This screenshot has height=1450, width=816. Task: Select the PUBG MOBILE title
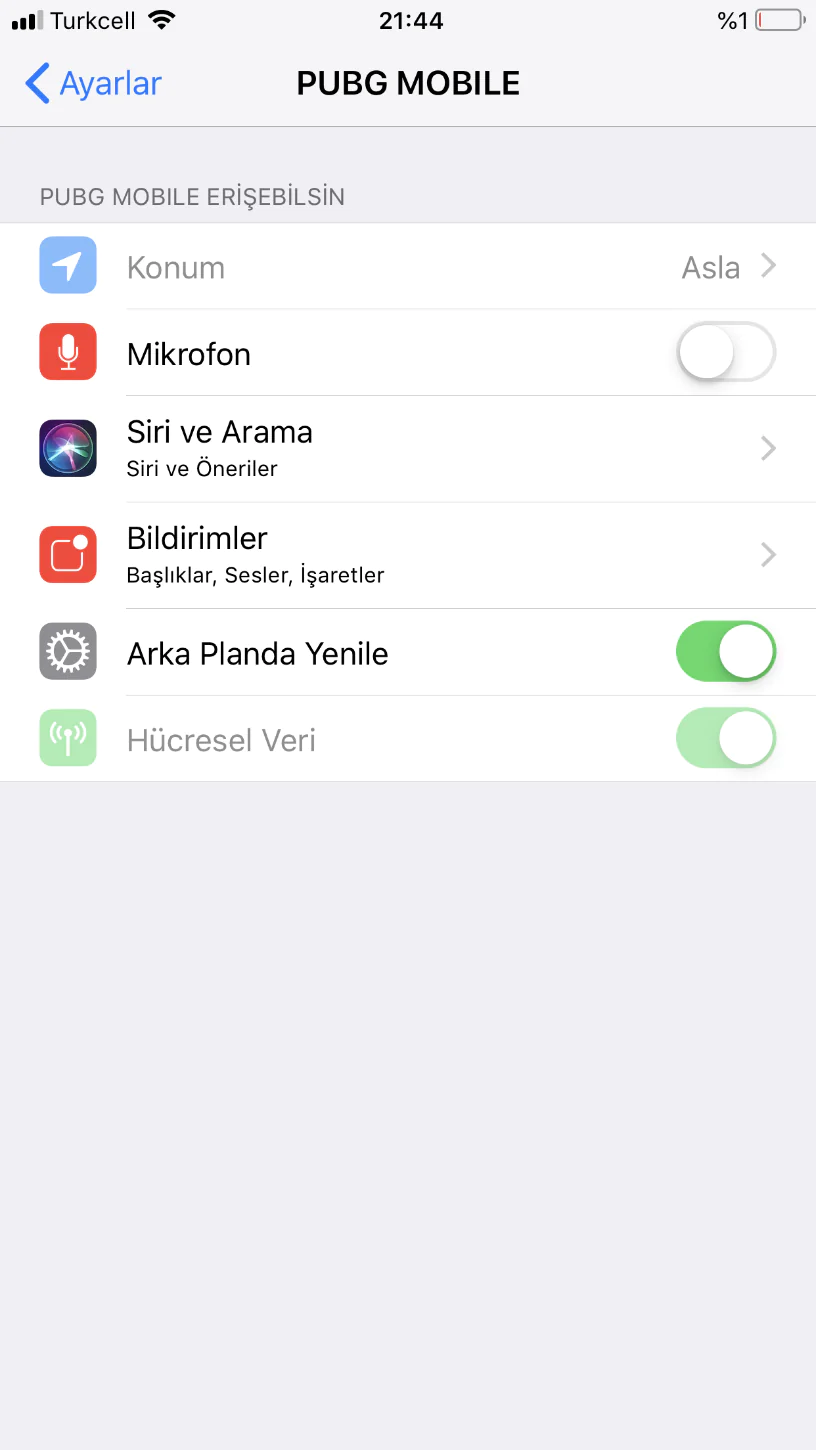(x=408, y=83)
